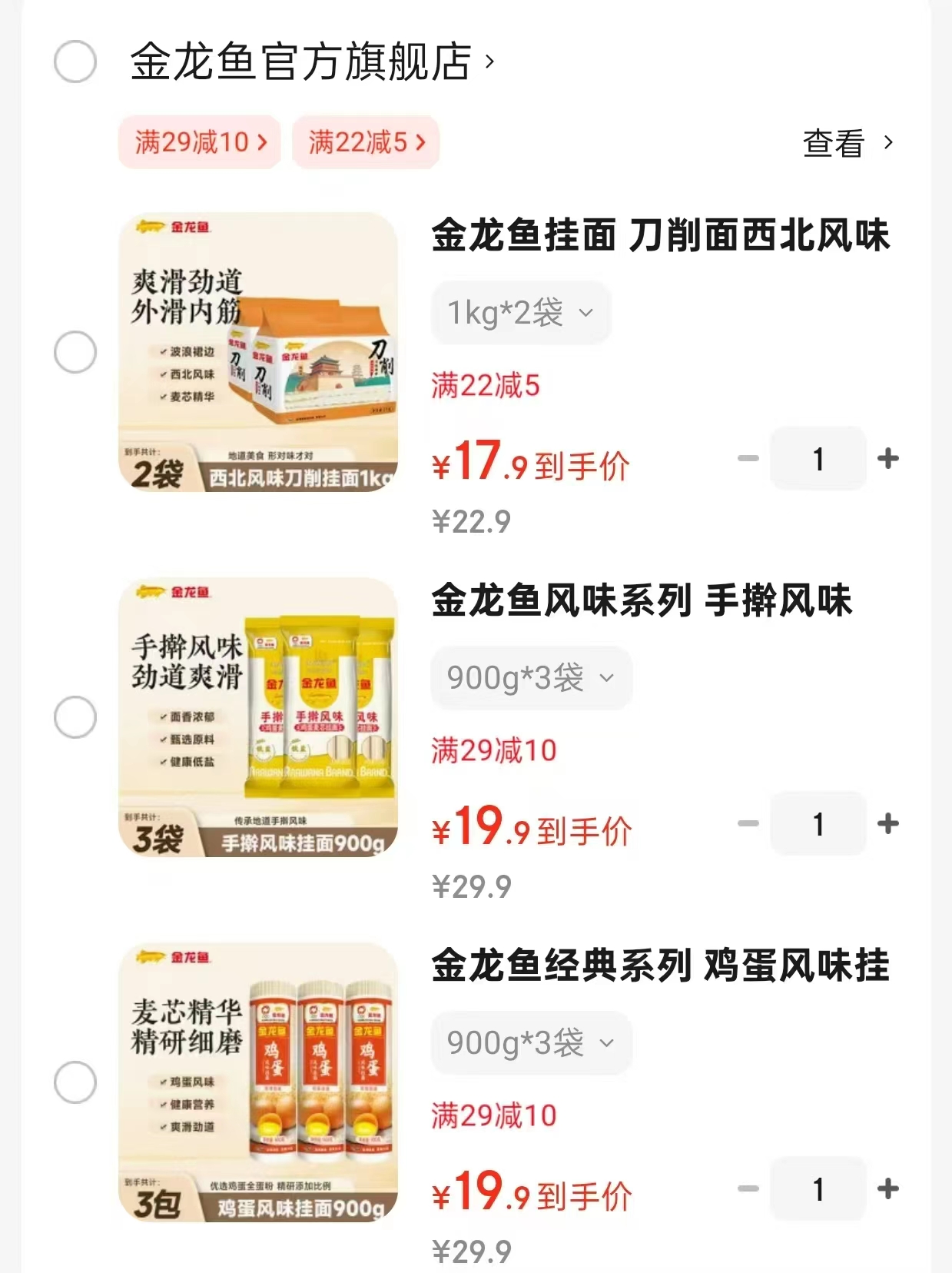
Task: Open the 1kg*2袋 spec dropdown
Action: point(520,313)
